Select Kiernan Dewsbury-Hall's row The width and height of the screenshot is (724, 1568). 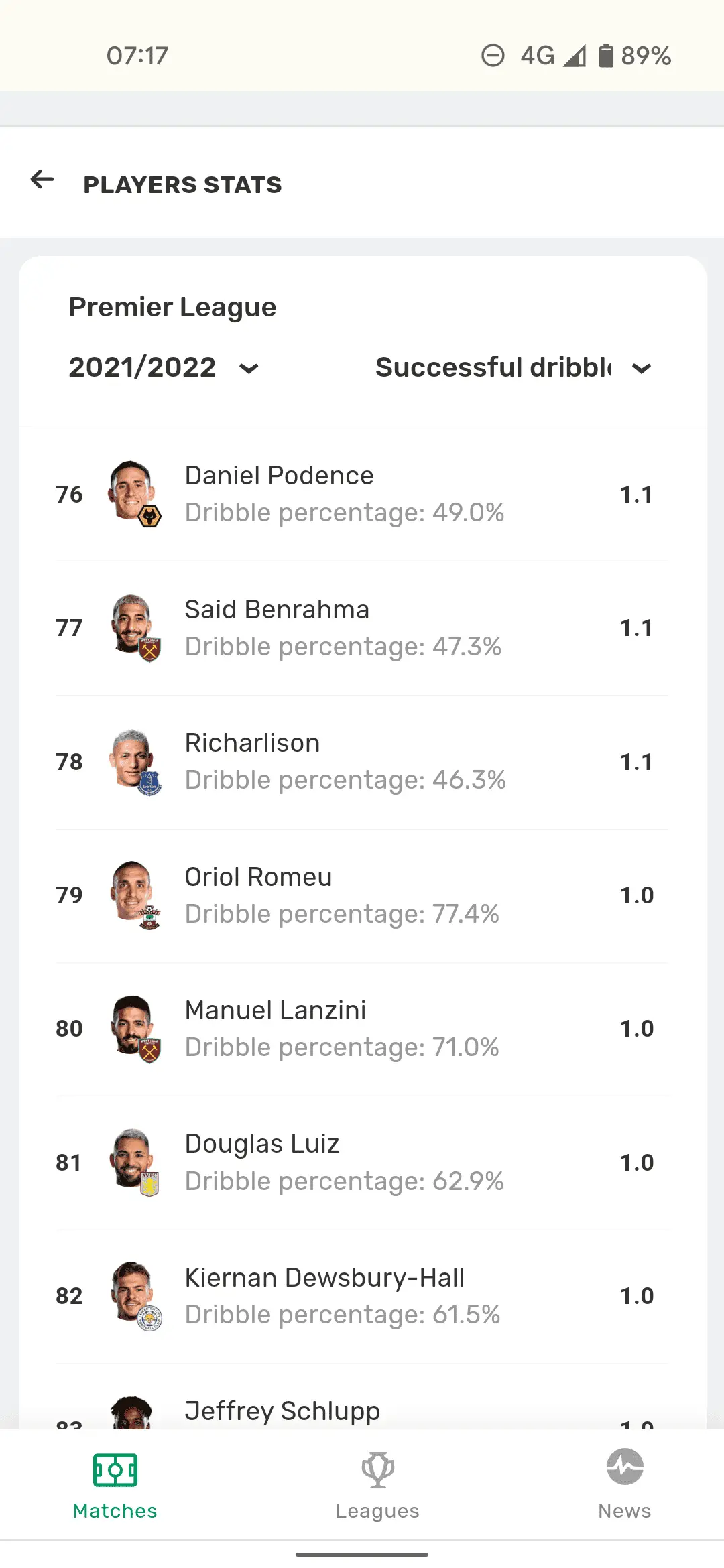[x=362, y=1296]
